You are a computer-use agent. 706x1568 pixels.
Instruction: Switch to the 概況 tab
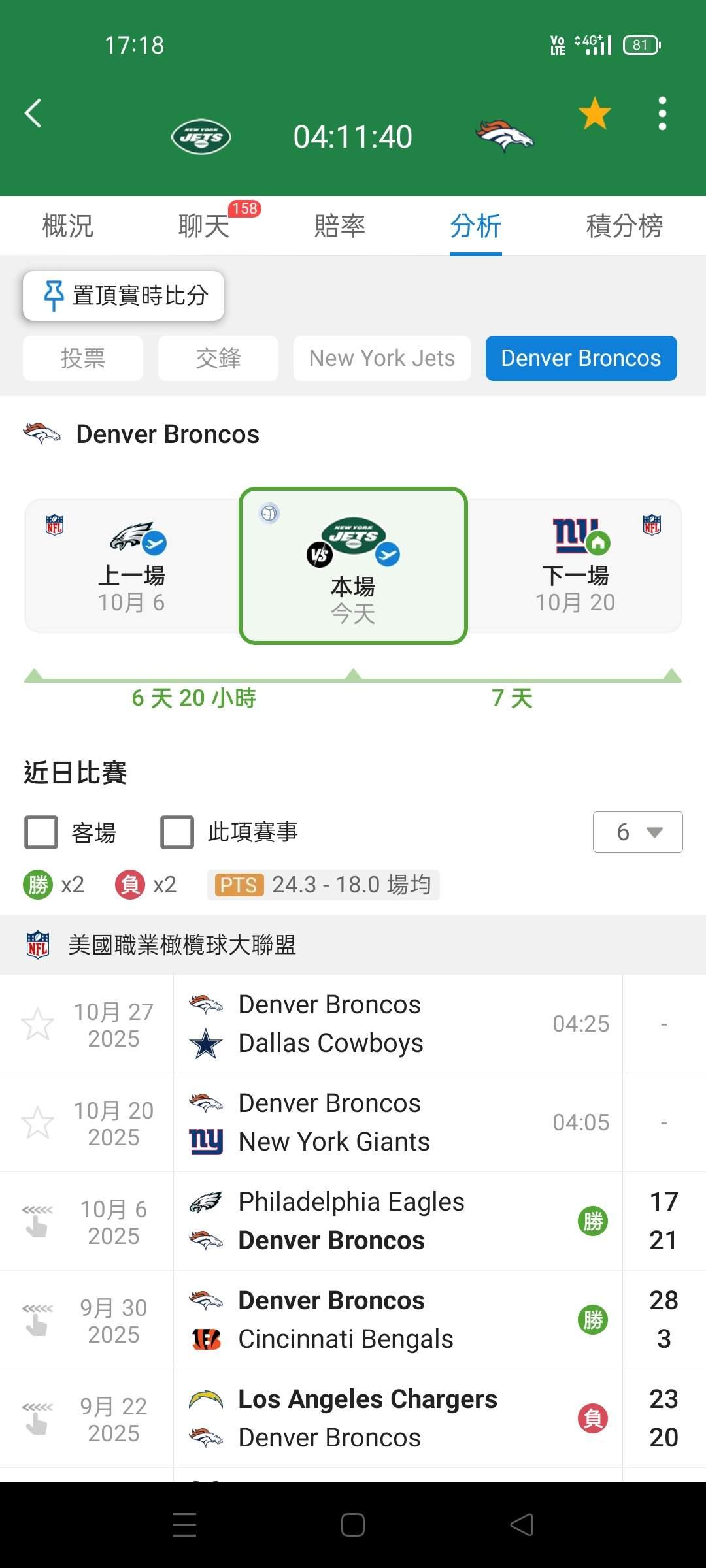[68, 226]
